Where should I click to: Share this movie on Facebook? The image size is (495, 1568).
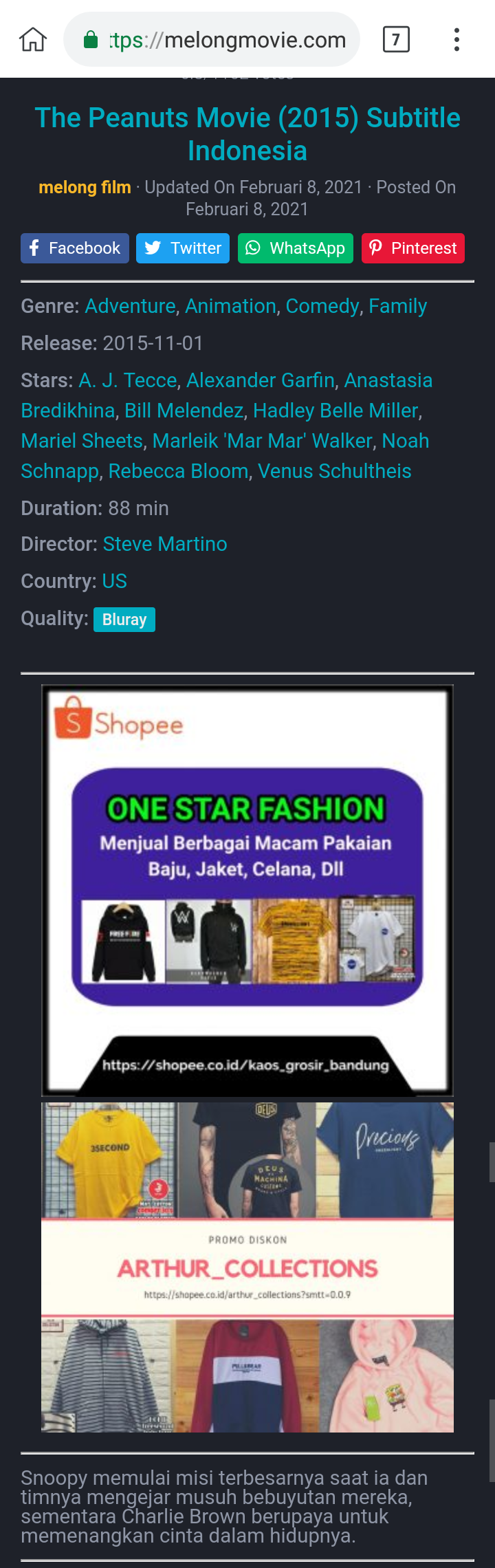pyautogui.click(x=75, y=248)
